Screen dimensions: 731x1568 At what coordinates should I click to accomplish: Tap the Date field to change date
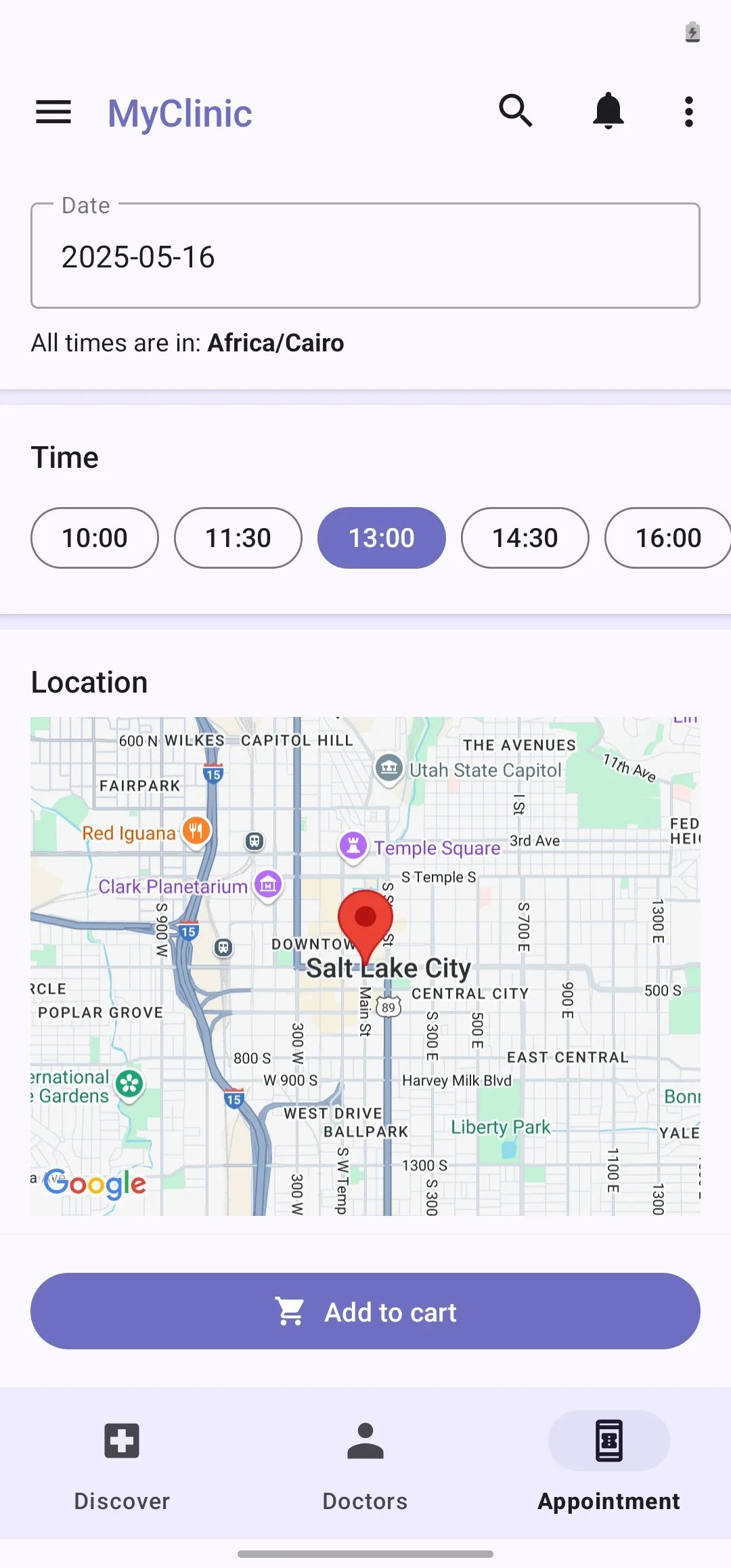365,256
